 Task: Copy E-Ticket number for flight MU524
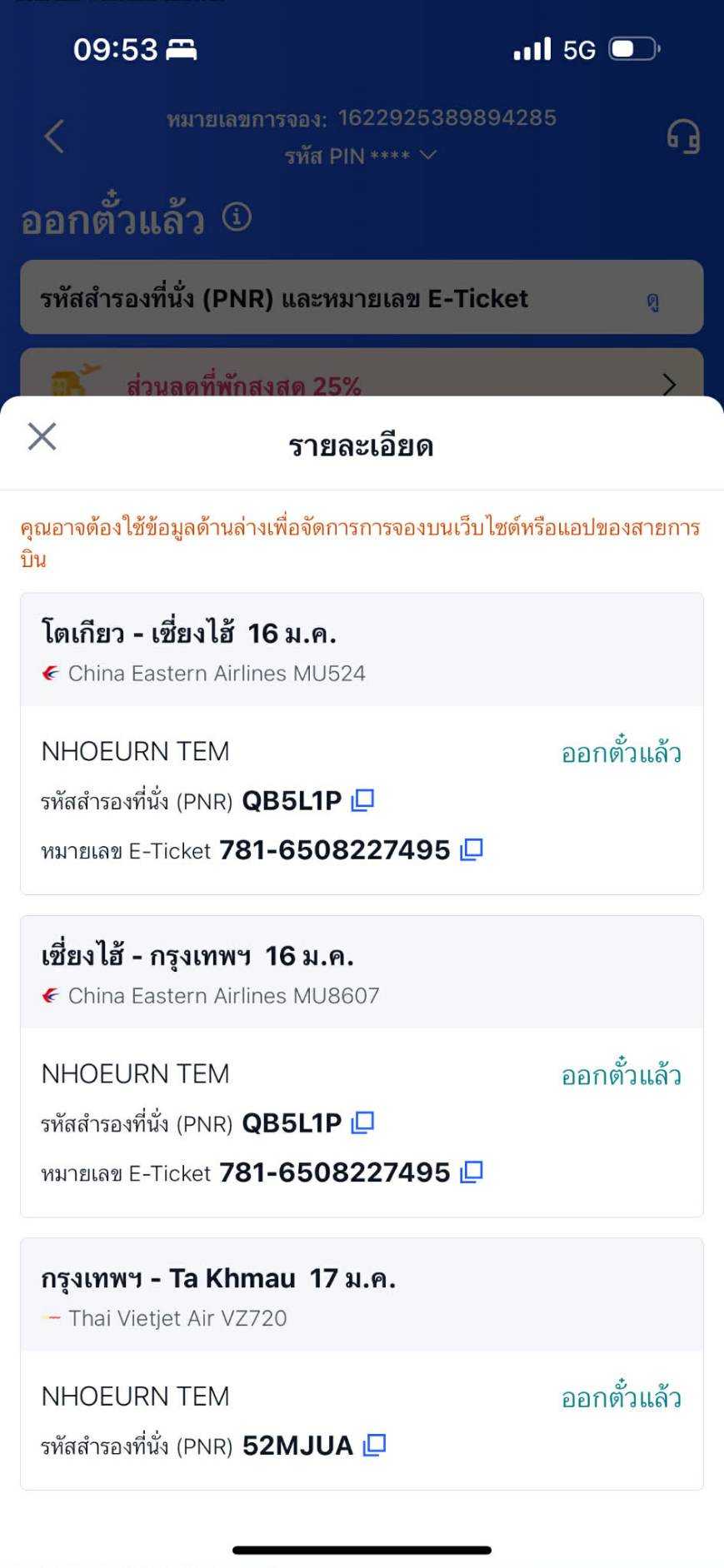(472, 849)
